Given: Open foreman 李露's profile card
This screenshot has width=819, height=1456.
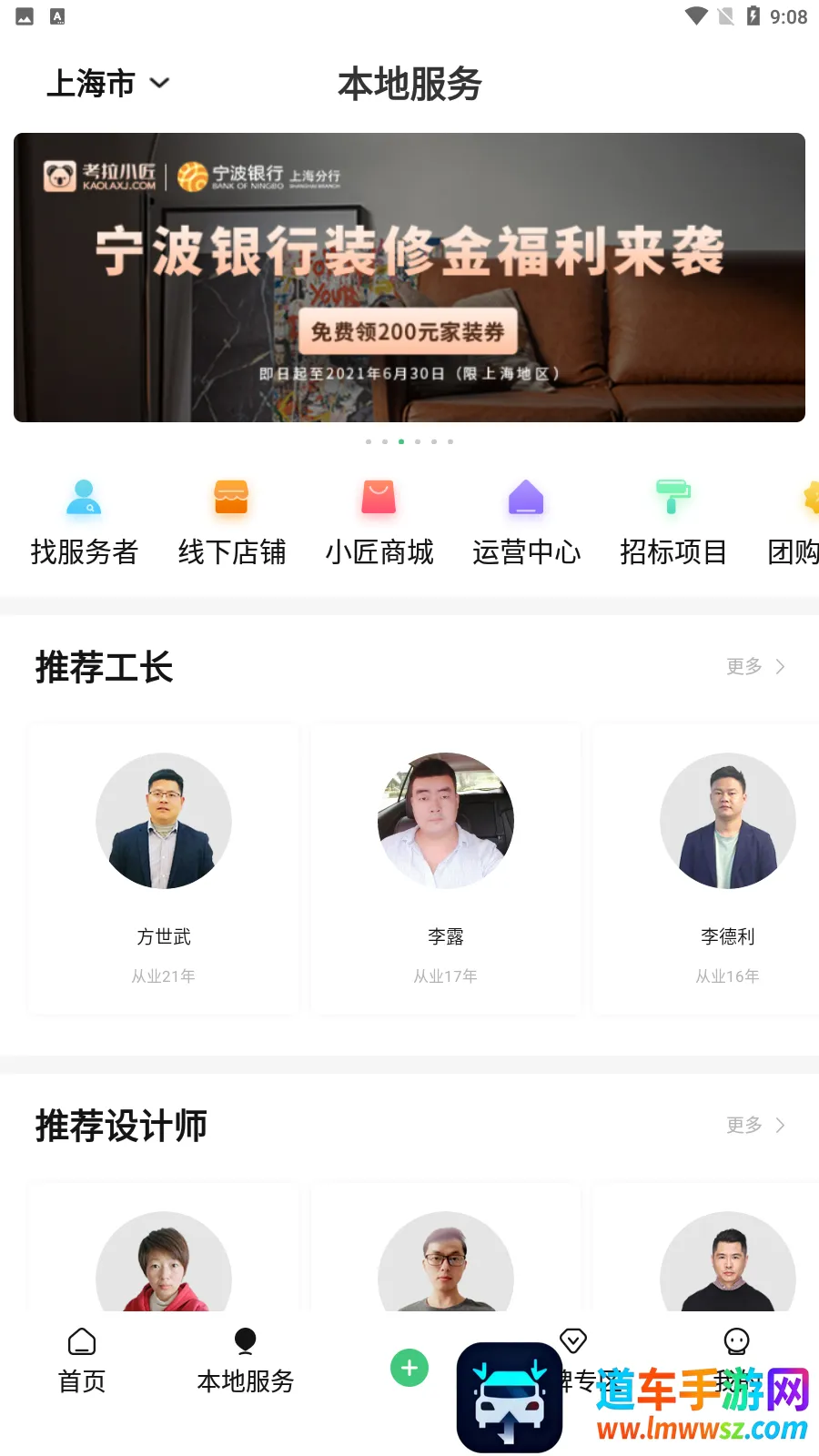Looking at the screenshot, I should [446, 869].
